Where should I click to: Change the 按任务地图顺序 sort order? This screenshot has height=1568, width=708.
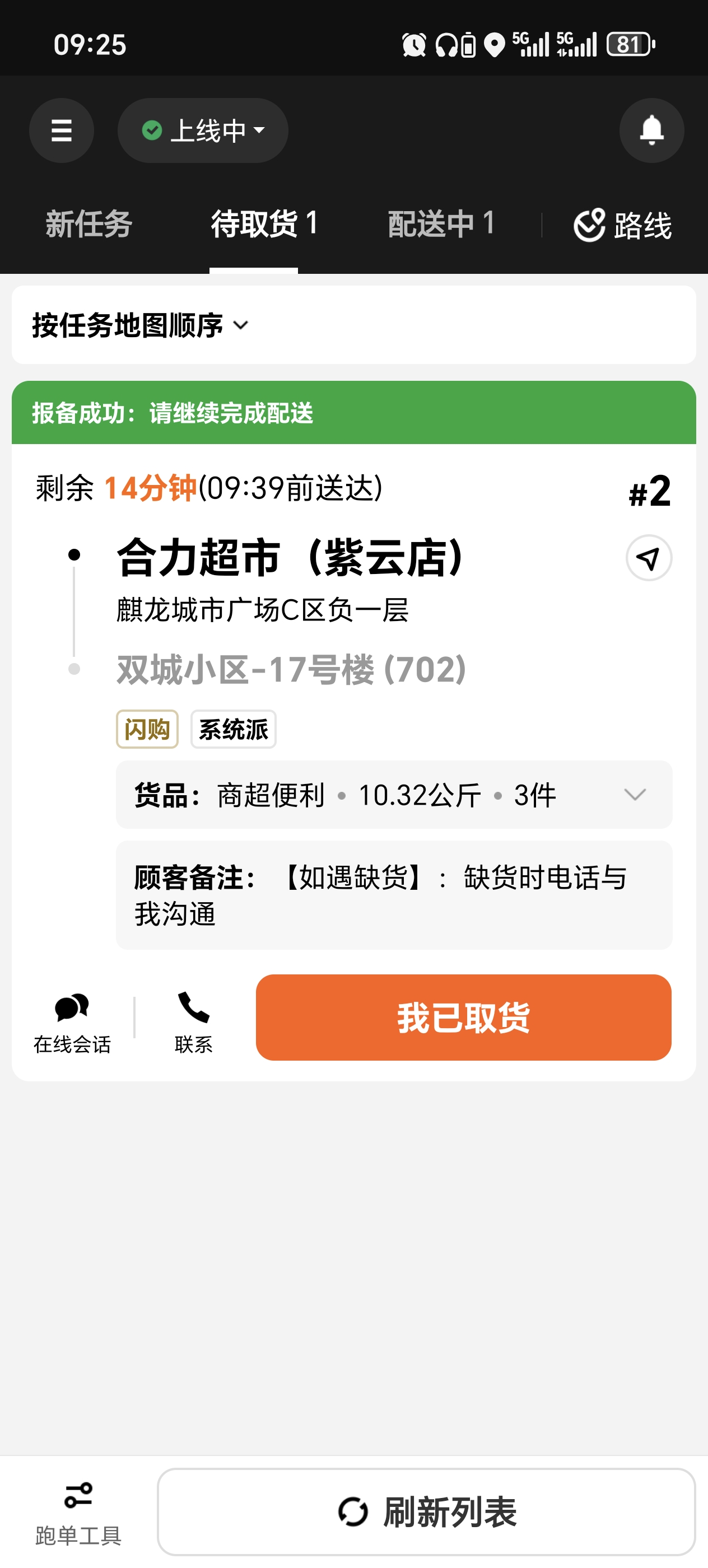(141, 325)
